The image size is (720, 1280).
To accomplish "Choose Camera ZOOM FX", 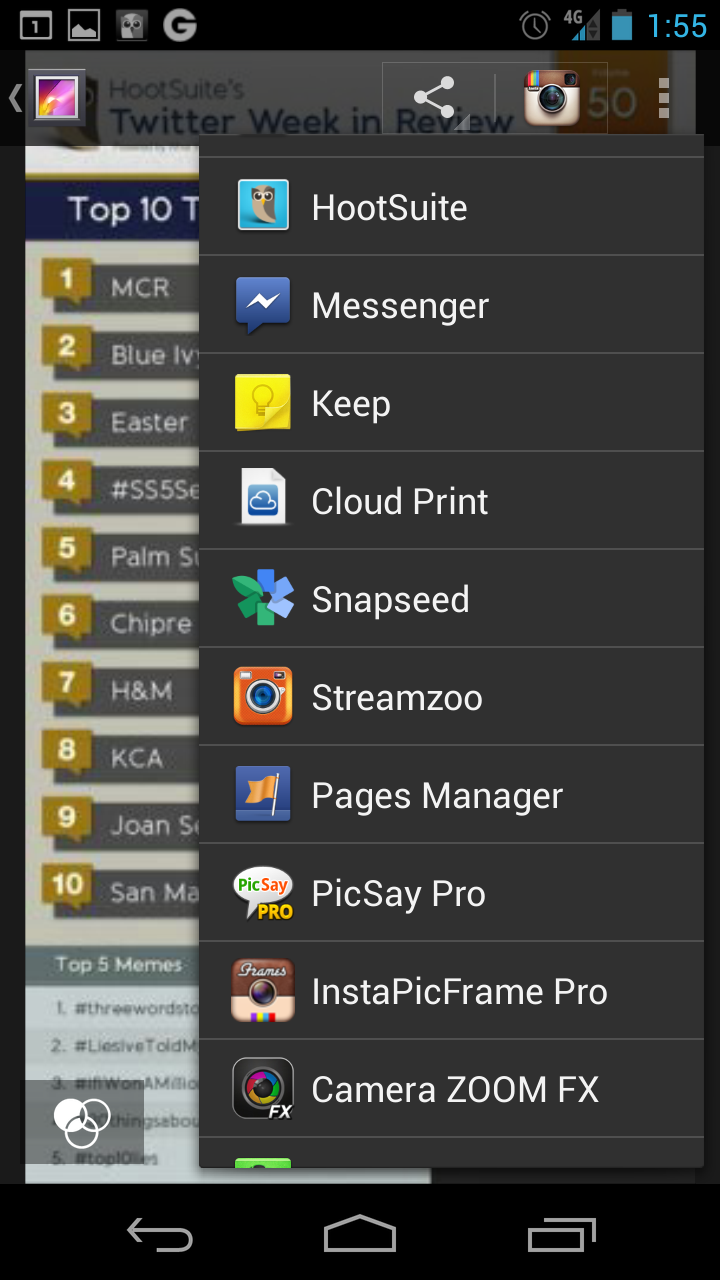I will (450, 1089).
